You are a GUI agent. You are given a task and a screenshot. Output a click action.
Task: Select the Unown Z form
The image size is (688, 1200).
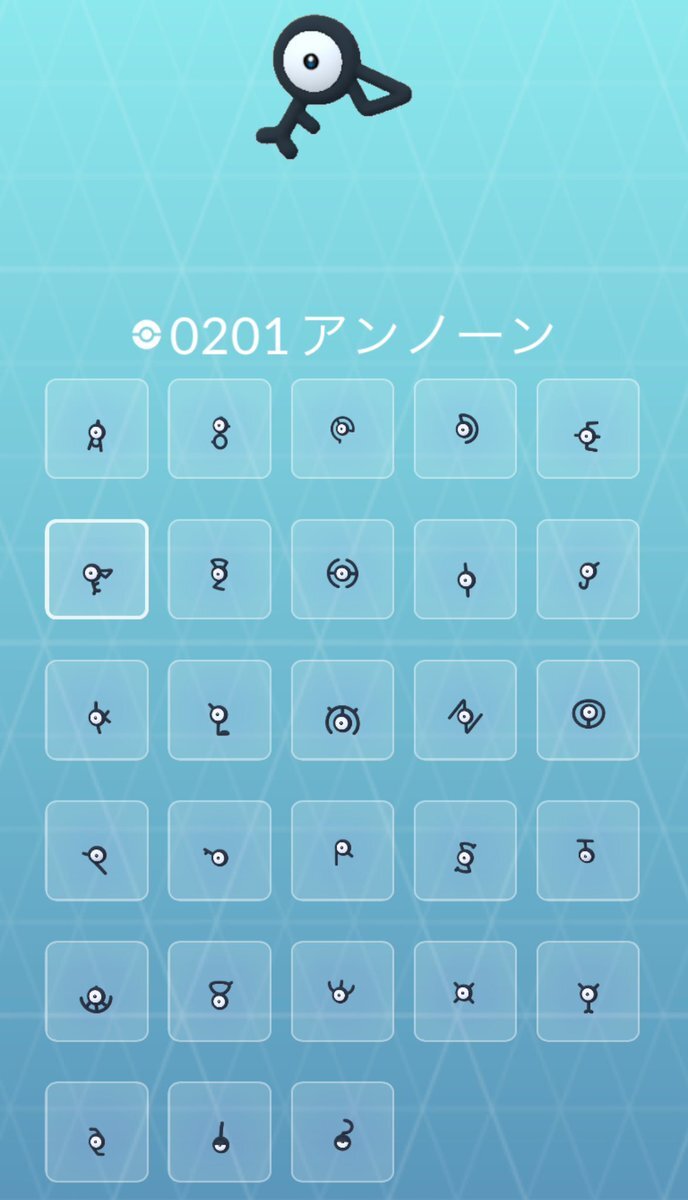[x=97, y=1132]
